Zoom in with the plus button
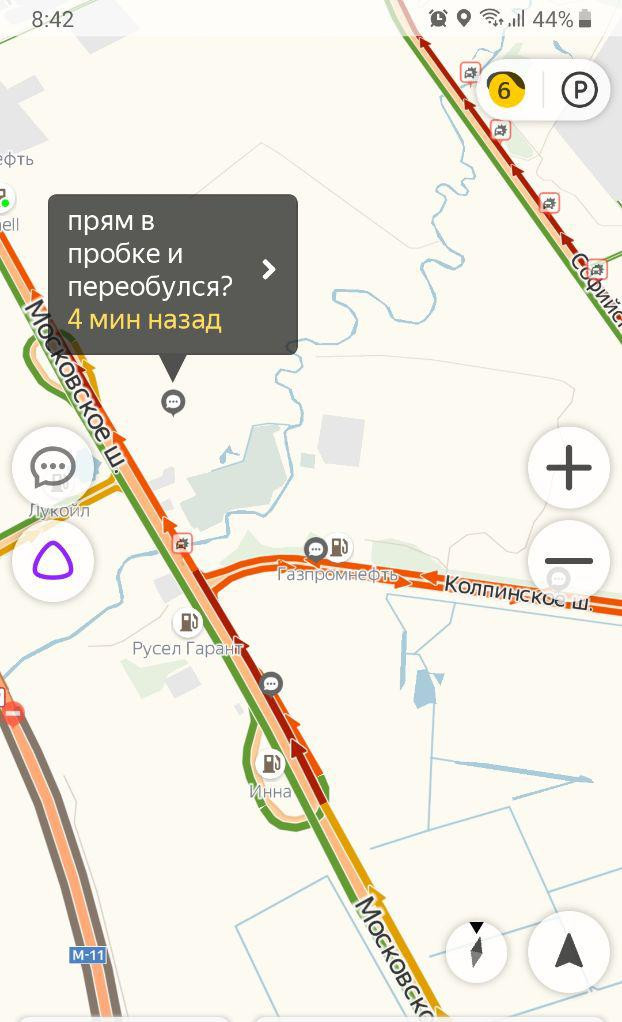The width and height of the screenshot is (622, 1022). 569,467
